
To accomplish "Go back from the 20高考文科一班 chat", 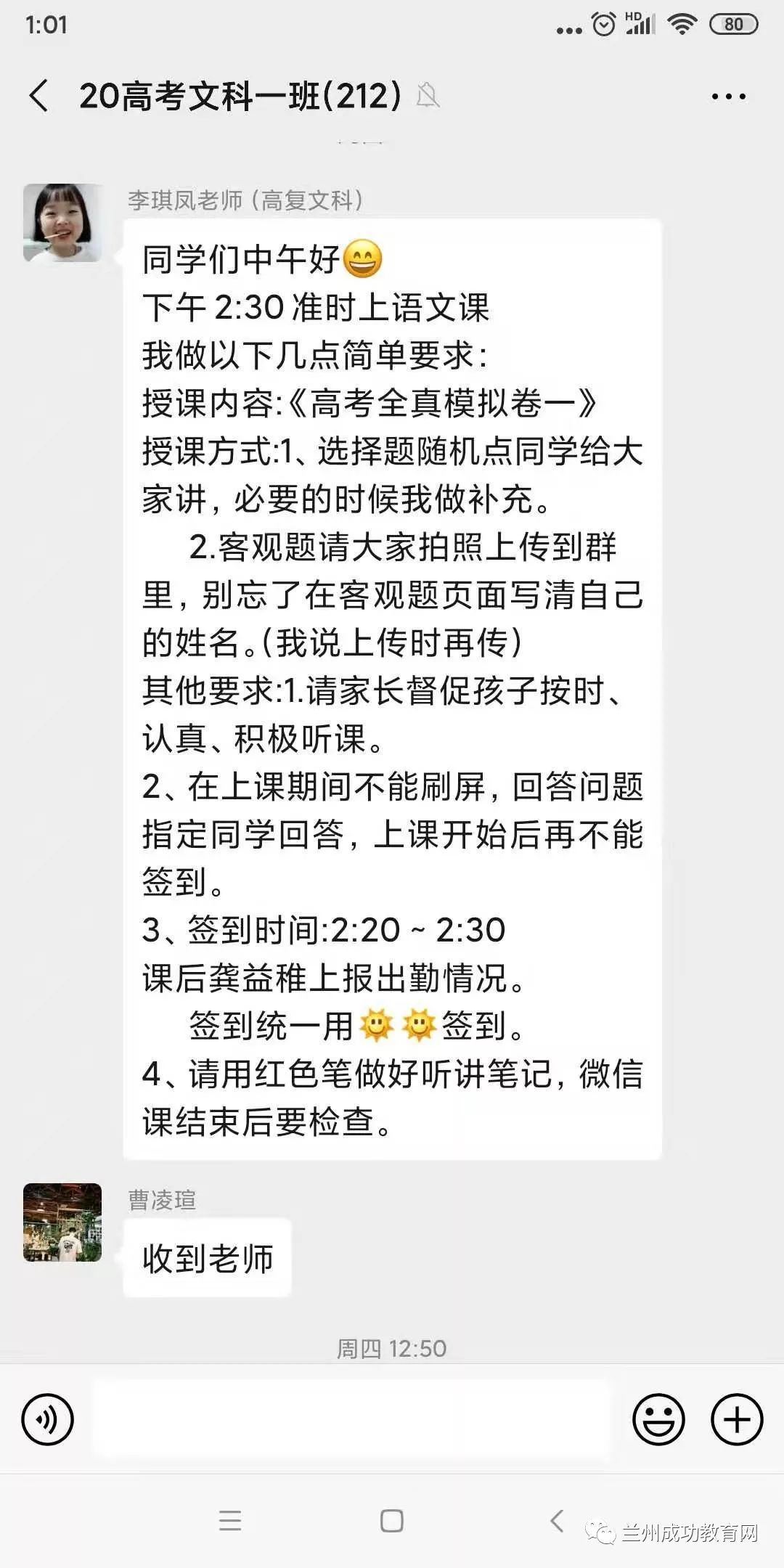I will [39, 96].
